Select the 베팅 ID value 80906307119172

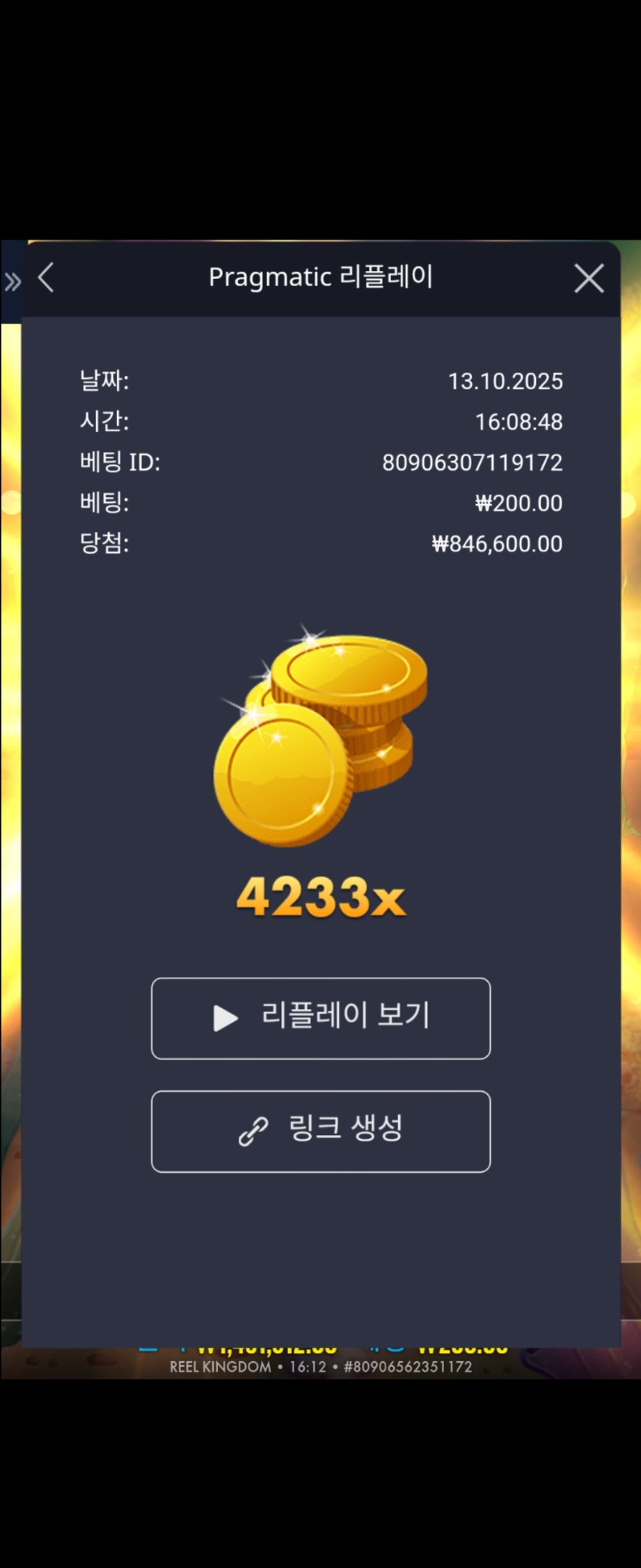tap(471, 462)
